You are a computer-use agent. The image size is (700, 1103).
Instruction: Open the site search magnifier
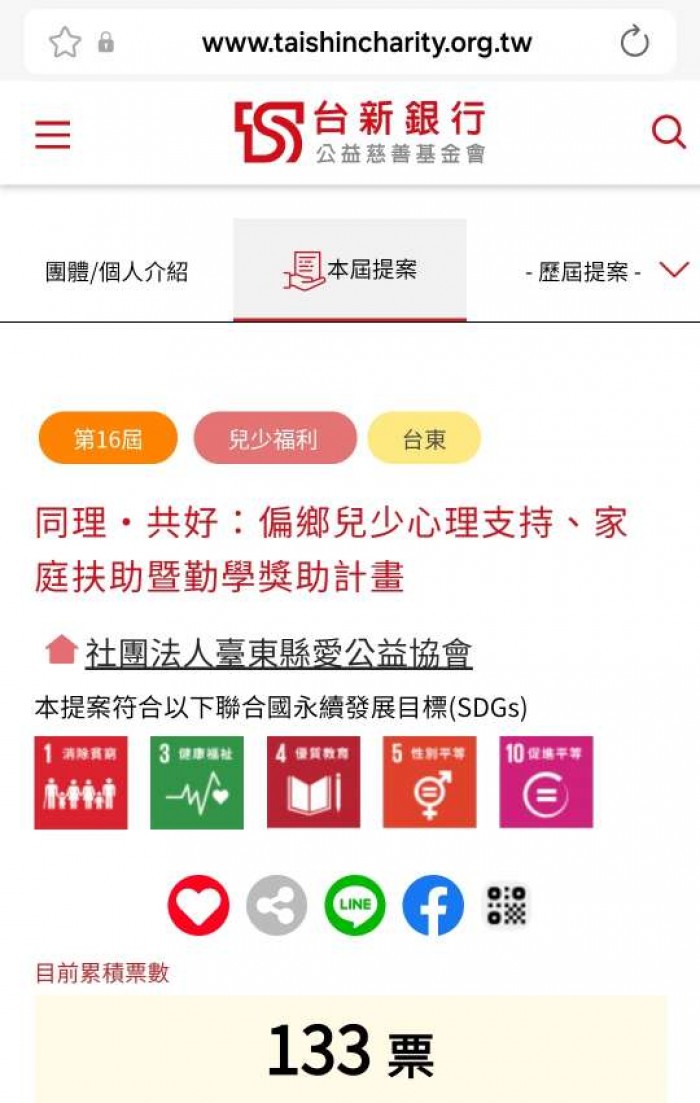point(667,132)
